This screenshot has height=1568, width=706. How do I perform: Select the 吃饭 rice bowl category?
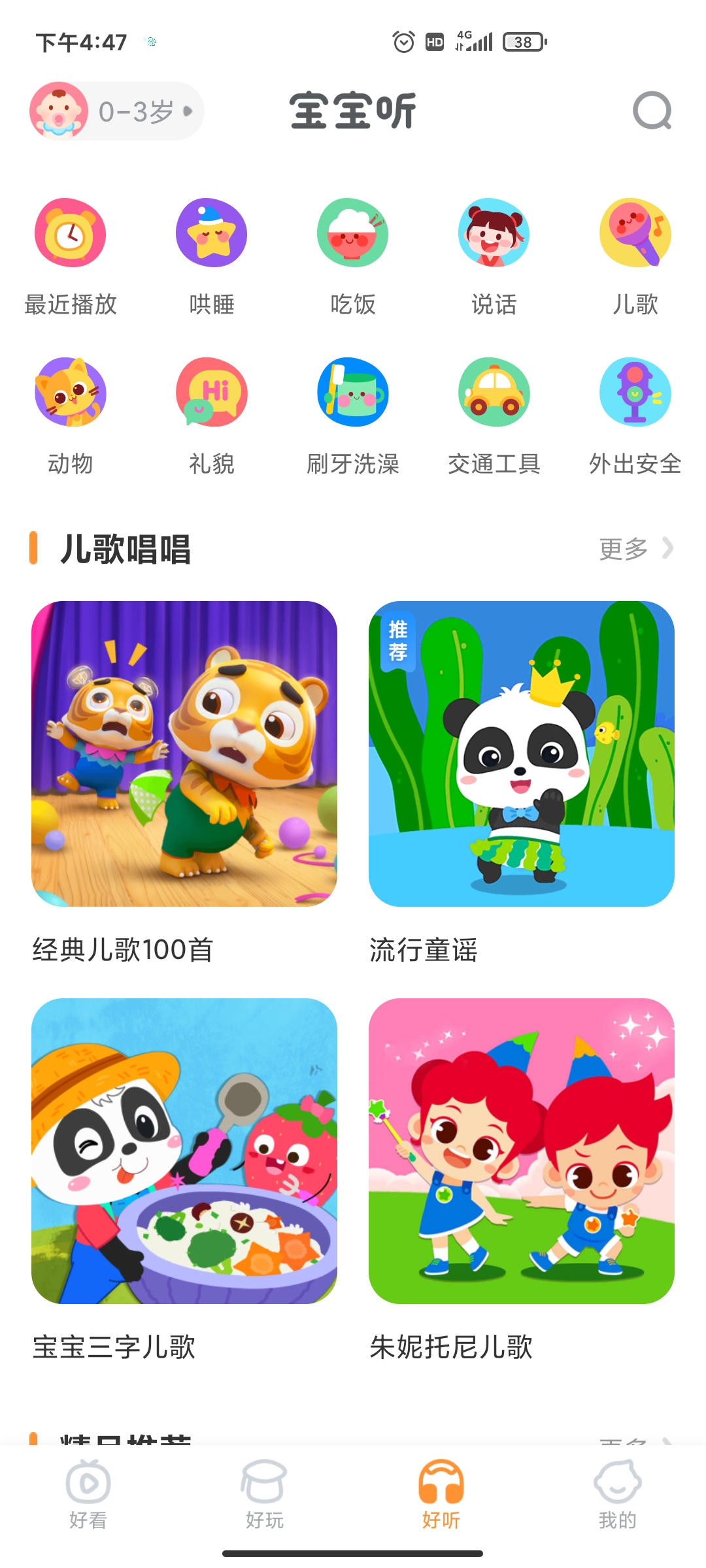[x=352, y=236]
